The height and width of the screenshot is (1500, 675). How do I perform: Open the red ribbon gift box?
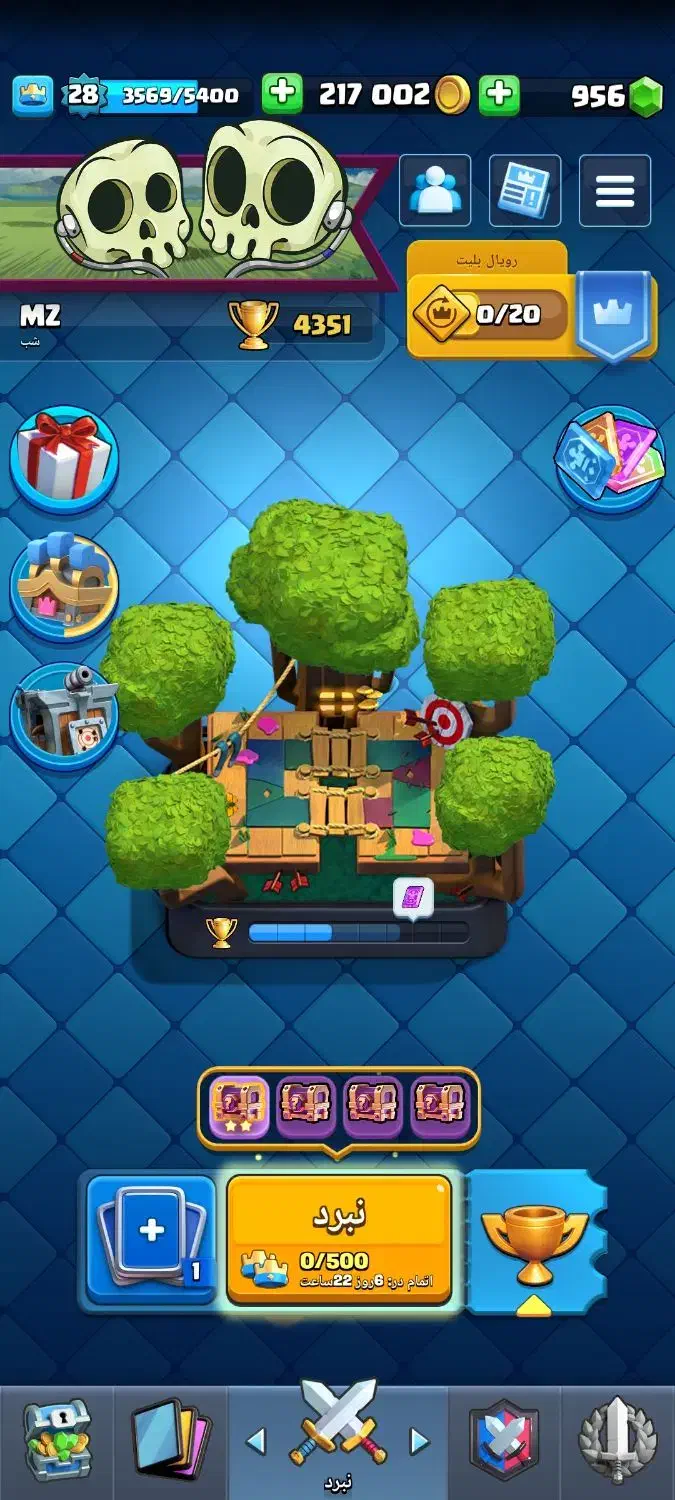tap(64, 458)
